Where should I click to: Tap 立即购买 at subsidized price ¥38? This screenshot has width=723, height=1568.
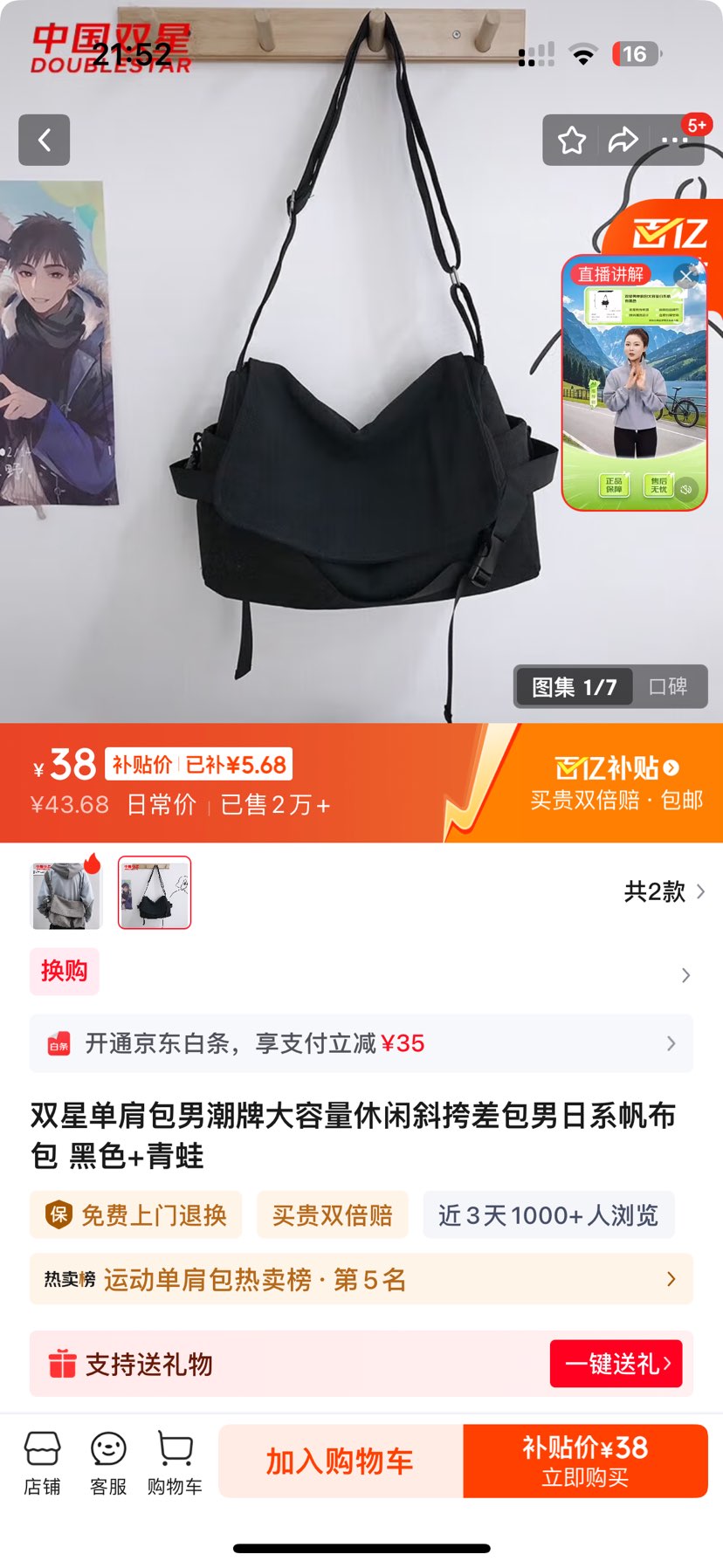point(583,1460)
